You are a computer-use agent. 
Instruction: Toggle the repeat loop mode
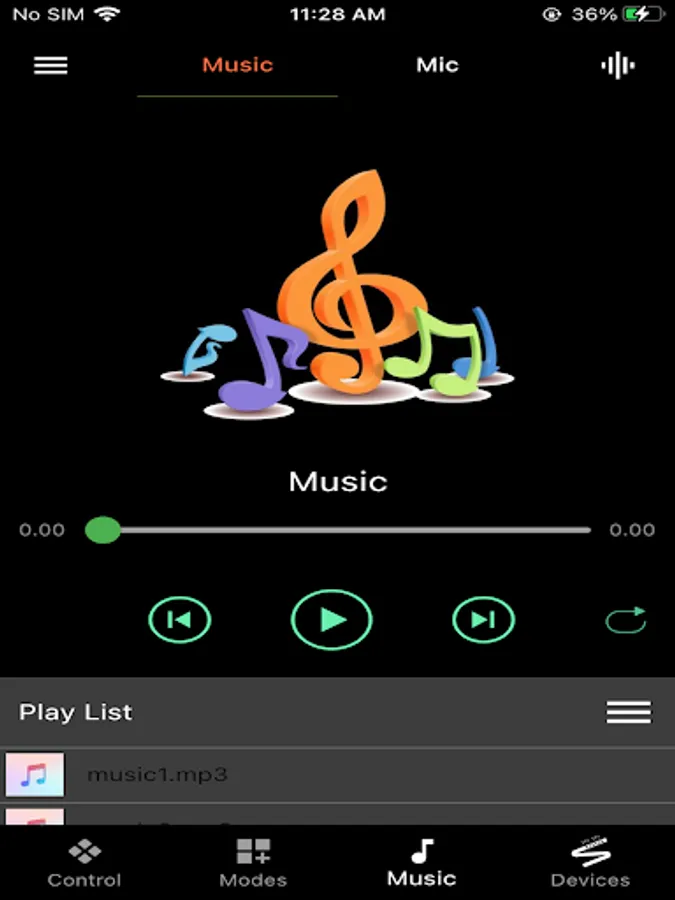click(626, 620)
